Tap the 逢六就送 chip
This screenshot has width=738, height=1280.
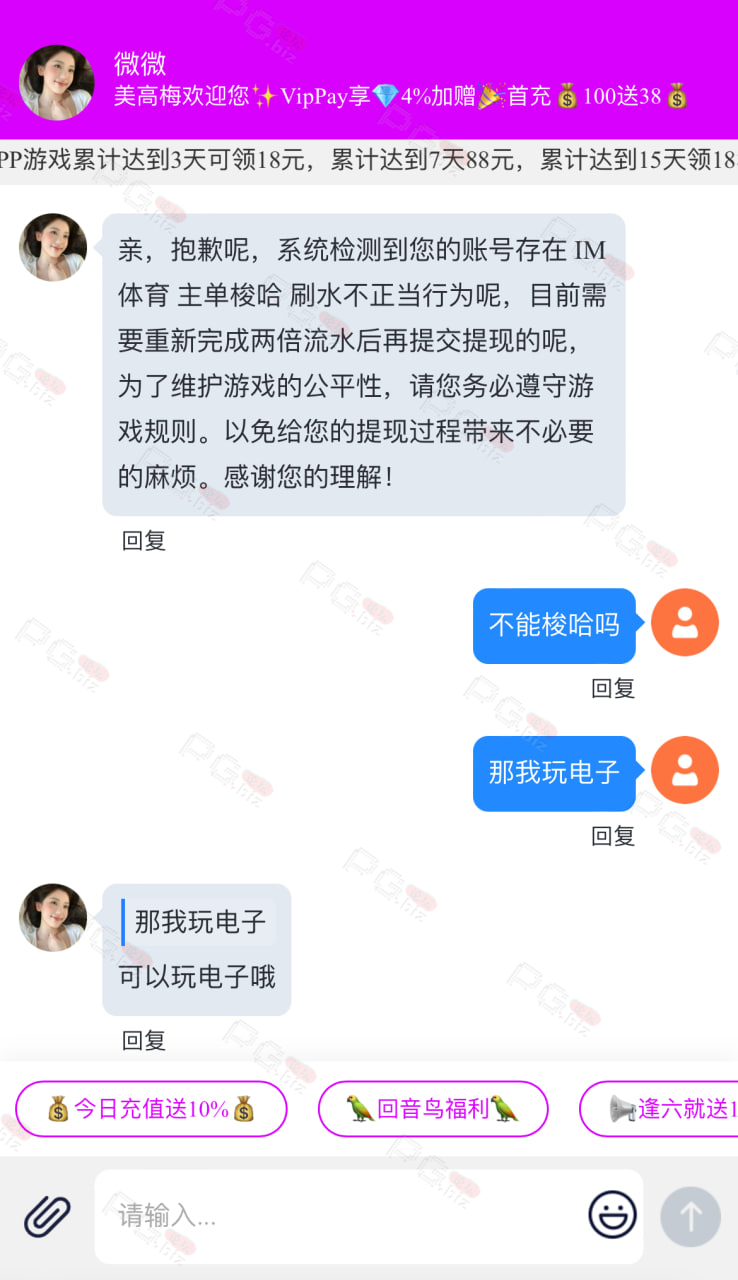tap(659, 1109)
